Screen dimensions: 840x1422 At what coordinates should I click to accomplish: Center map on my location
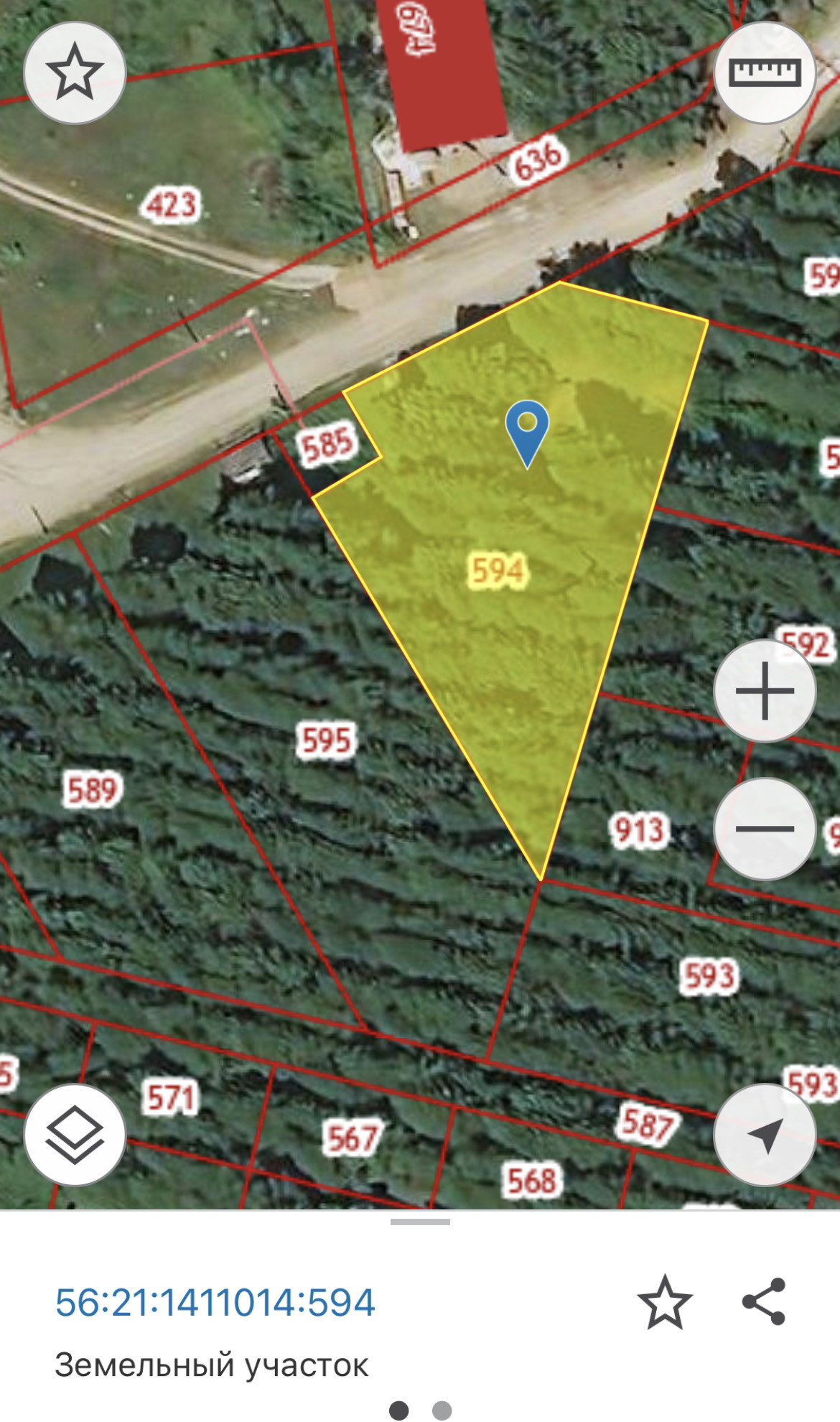[x=765, y=1135]
